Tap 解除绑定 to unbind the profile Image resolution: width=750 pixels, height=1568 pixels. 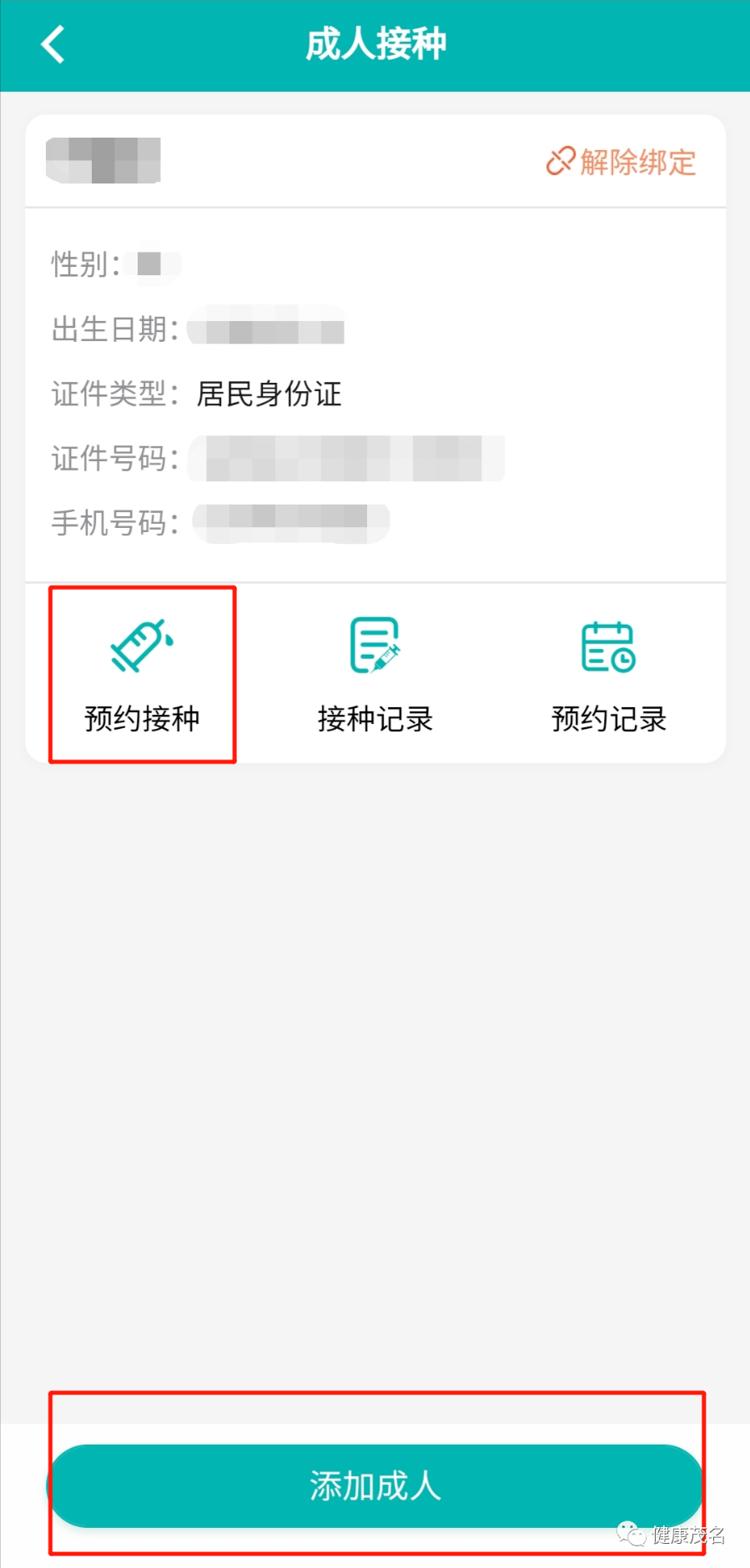click(622, 162)
